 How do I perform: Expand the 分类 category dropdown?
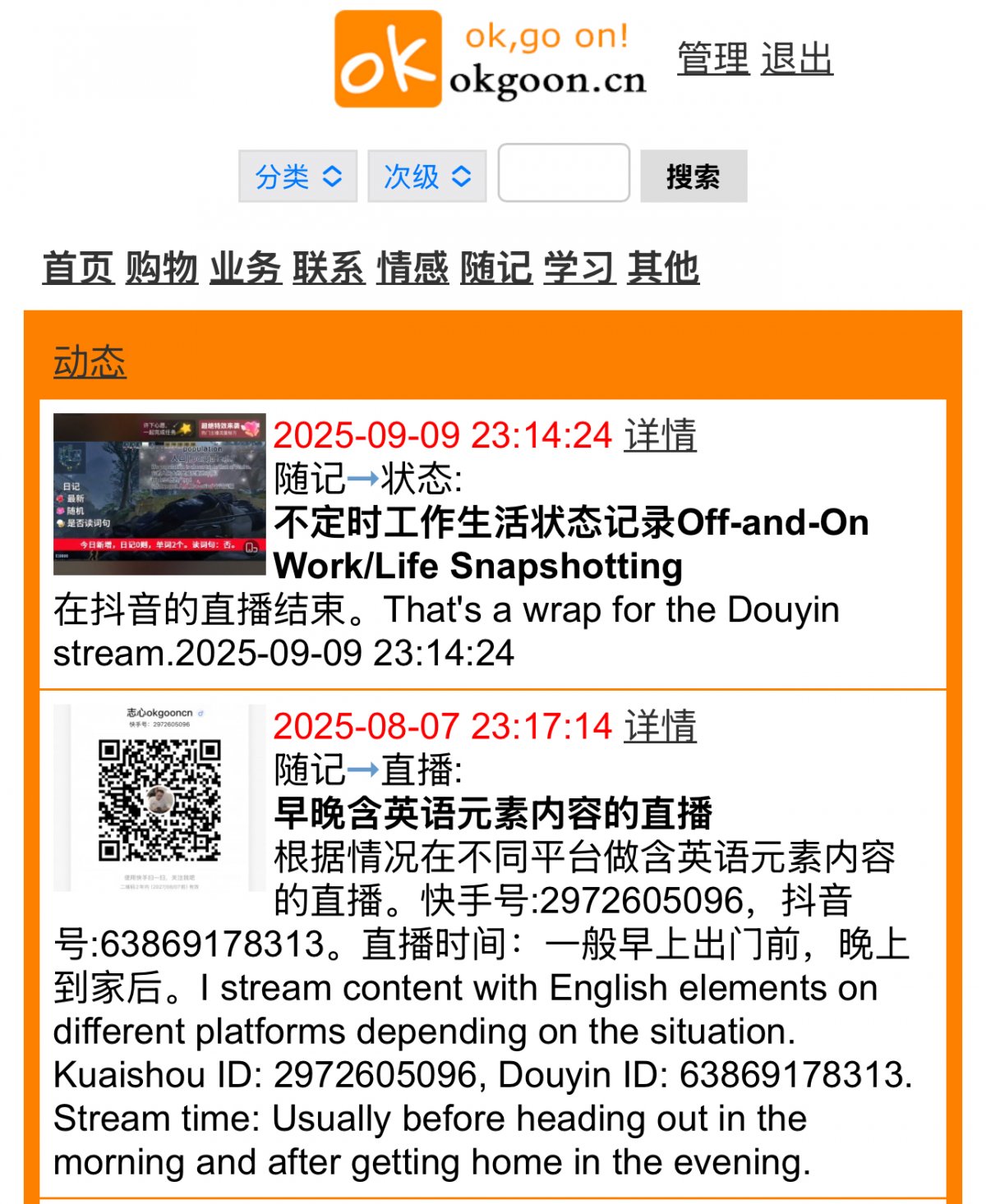point(297,177)
